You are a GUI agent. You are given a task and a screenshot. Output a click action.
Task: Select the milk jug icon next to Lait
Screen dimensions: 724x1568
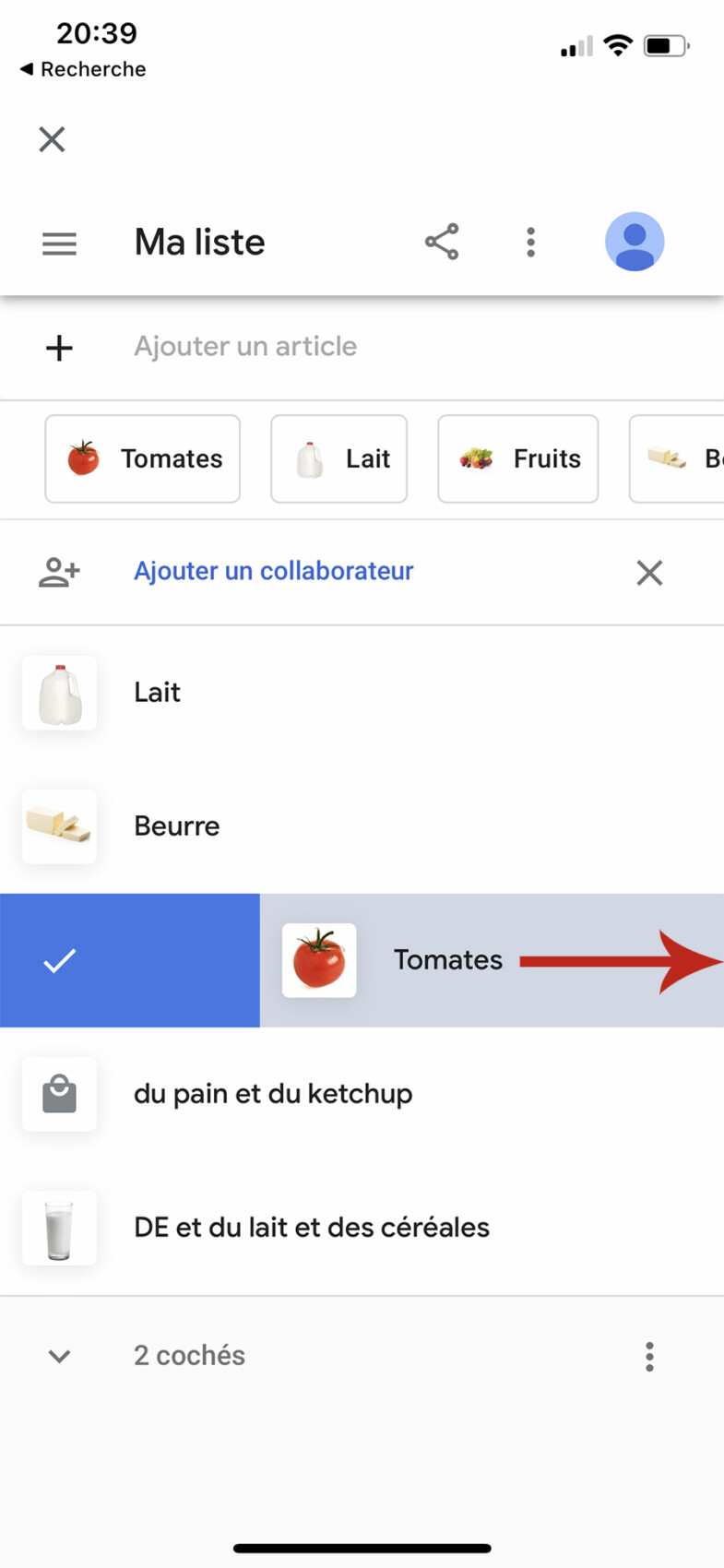[59, 693]
